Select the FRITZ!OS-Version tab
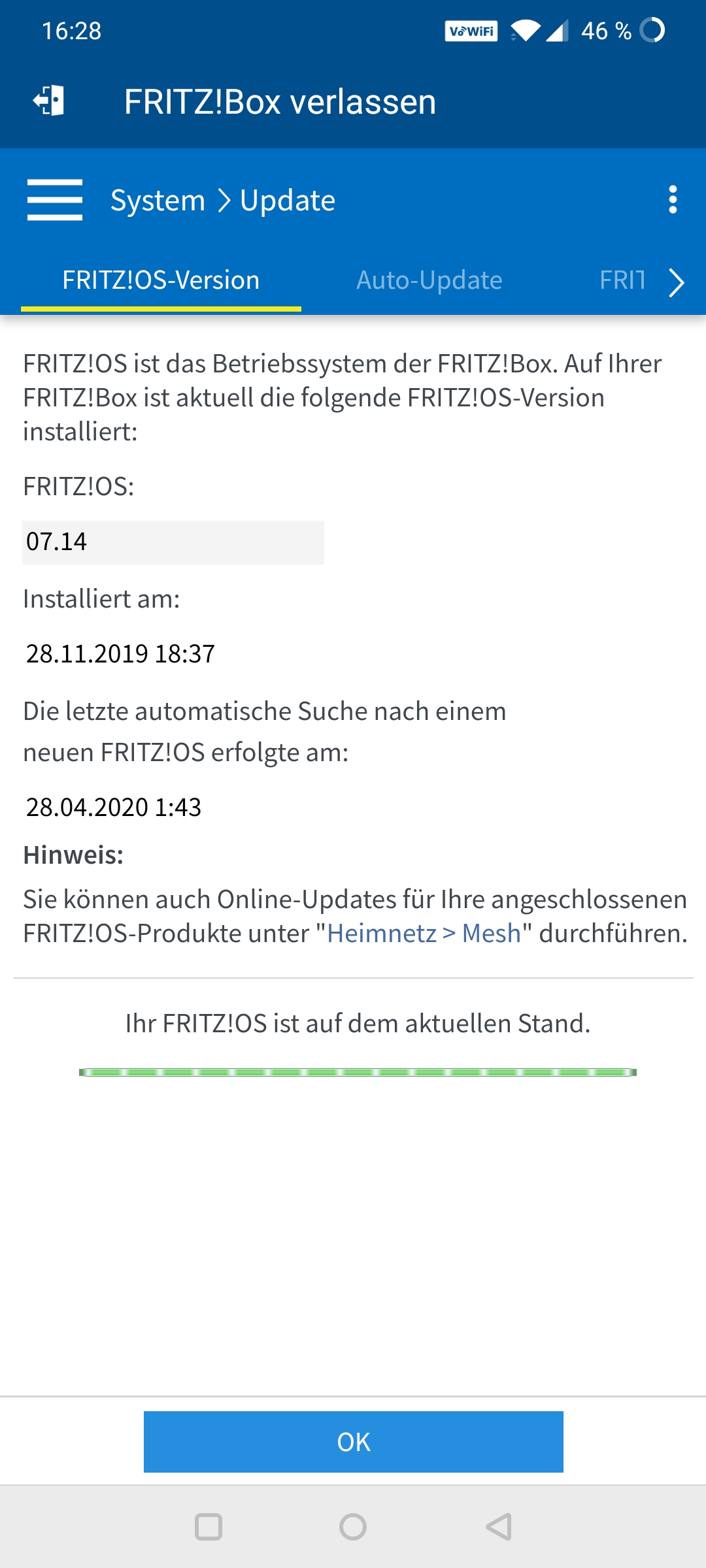This screenshot has width=706, height=1568. point(161,280)
